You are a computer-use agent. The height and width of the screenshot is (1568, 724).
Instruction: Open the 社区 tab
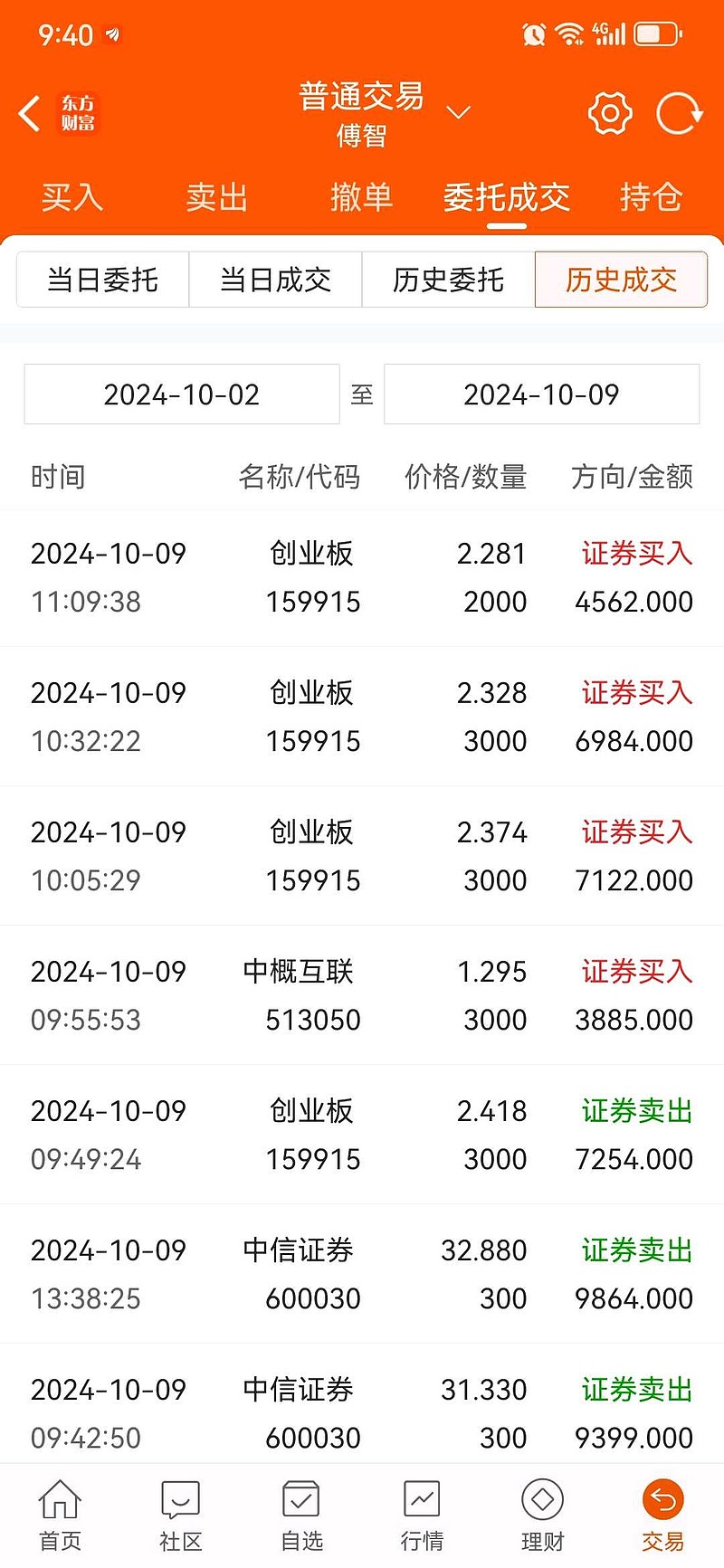[180, 1516]
